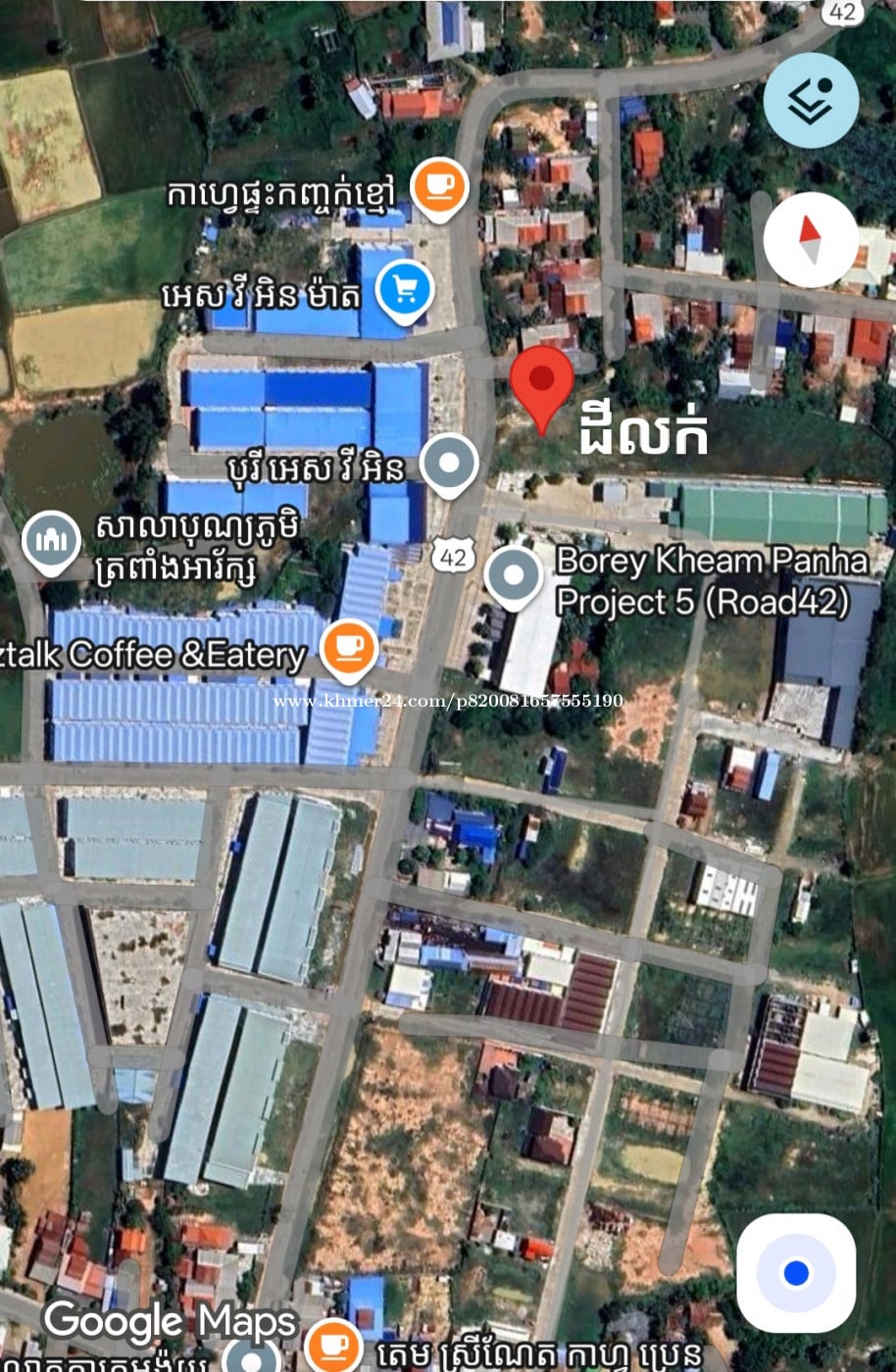Viewport: 896px width, 1372px height.
Task: Tap the compass to reorient north
Action: [x=810, y=240]
